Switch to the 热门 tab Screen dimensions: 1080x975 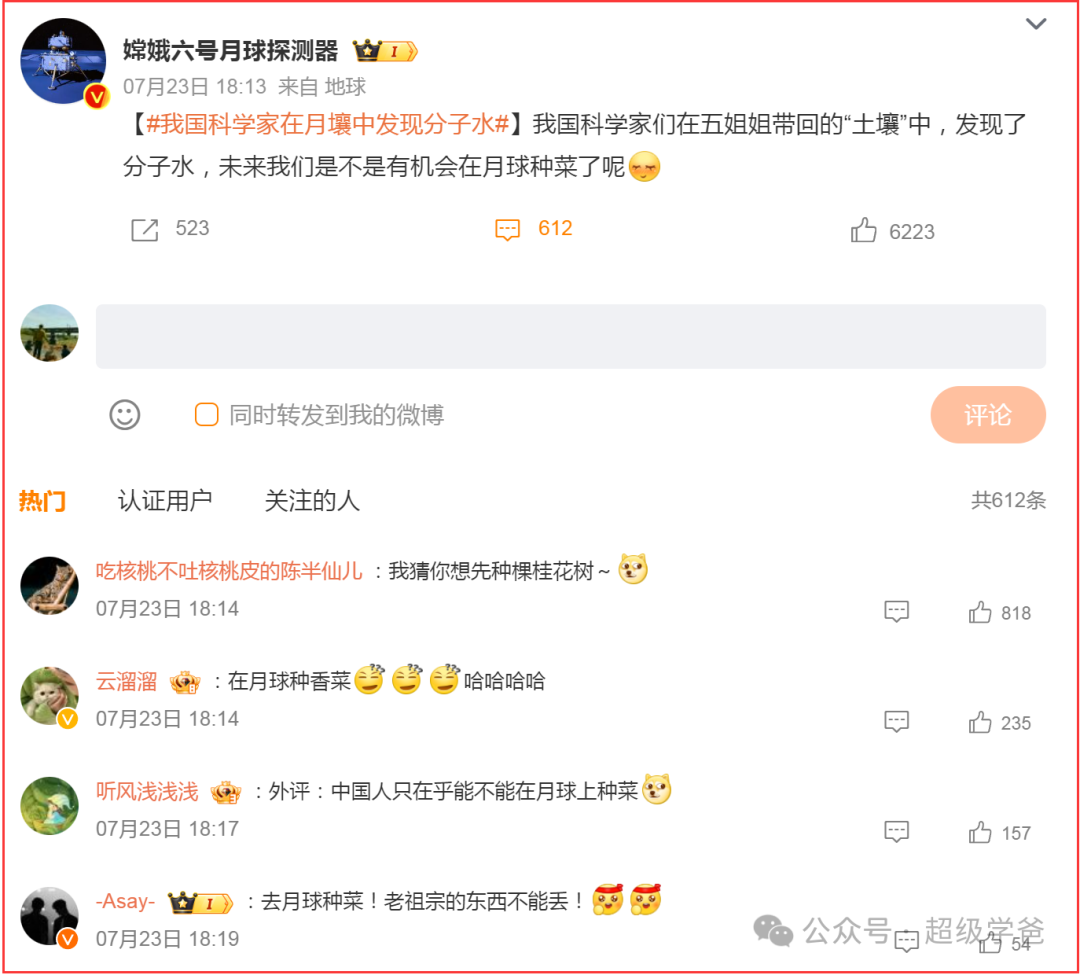tap(42, 501)
